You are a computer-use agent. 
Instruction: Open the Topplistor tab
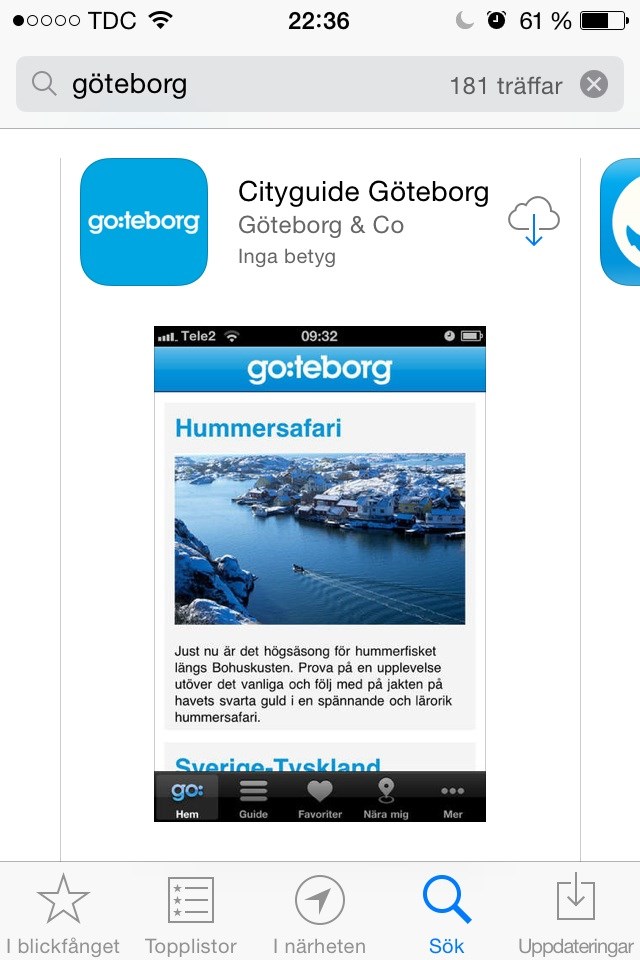pyautogui.click(x=191, y=912)
